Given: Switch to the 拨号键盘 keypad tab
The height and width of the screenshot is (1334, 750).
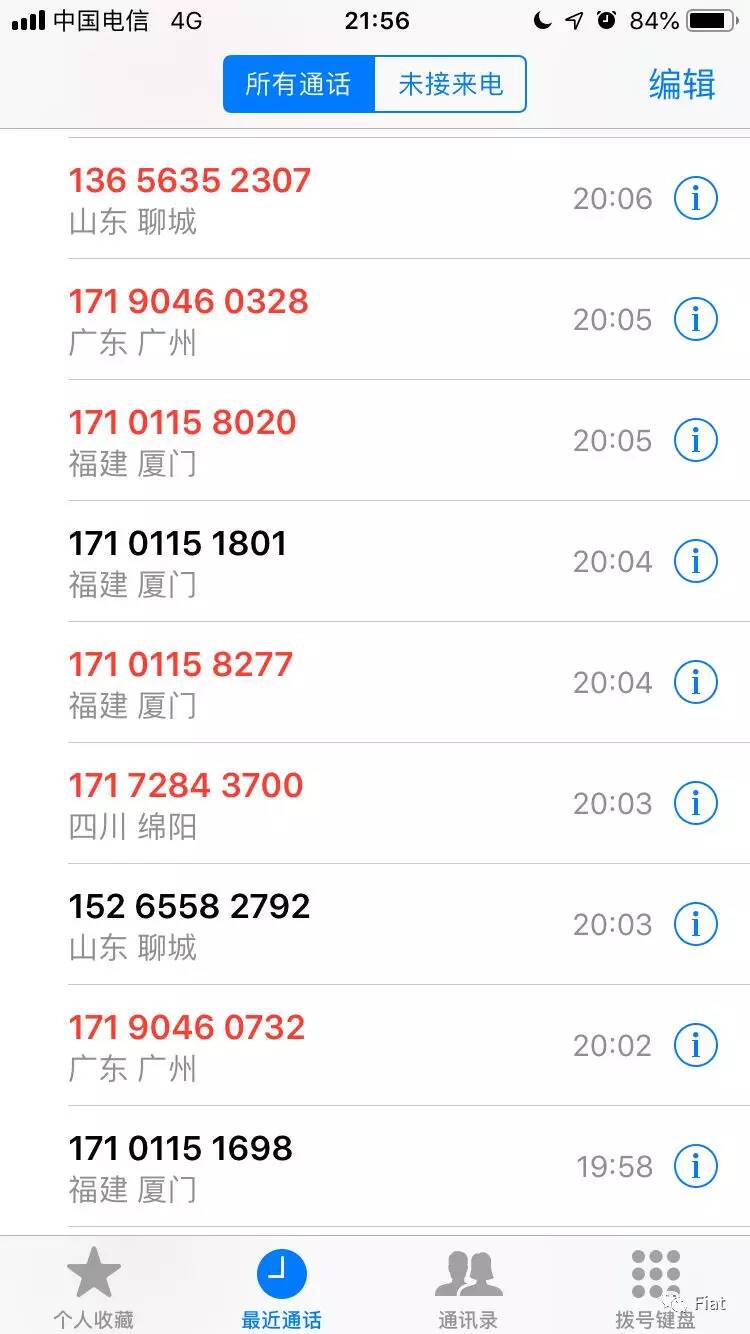Looking at the screenshot, I should click(655, 1287).
